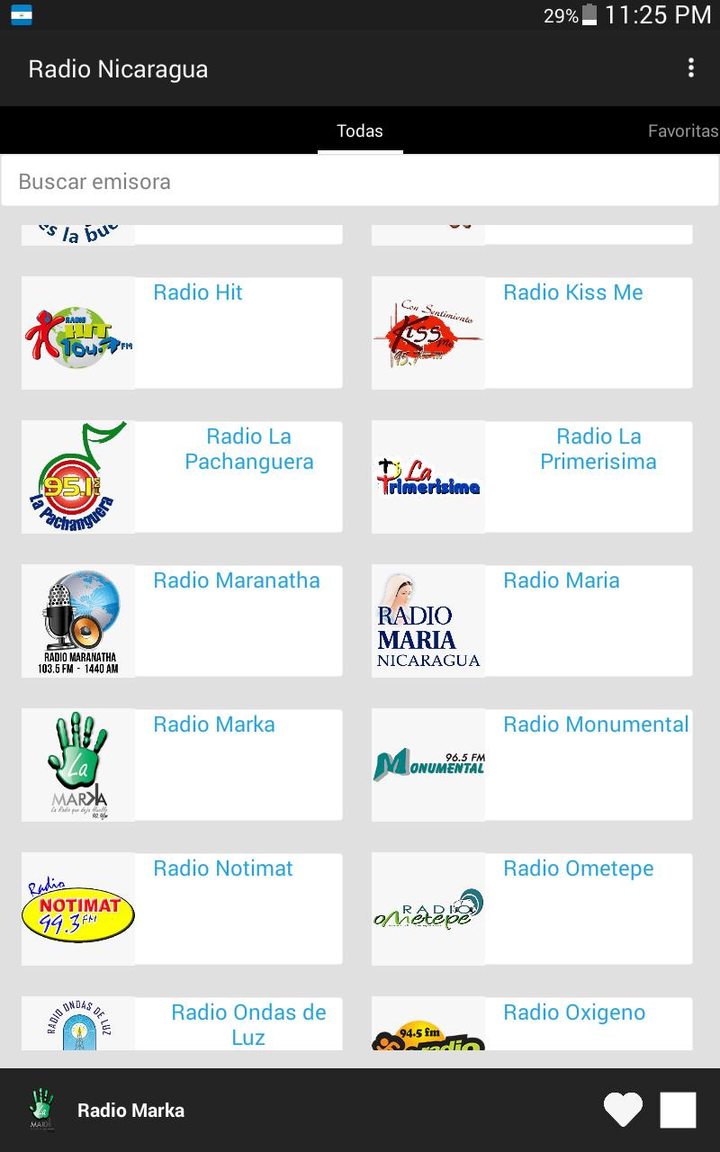
Task: Select the Radio Maria Nicaragua logo
Action: pos(428,620)
